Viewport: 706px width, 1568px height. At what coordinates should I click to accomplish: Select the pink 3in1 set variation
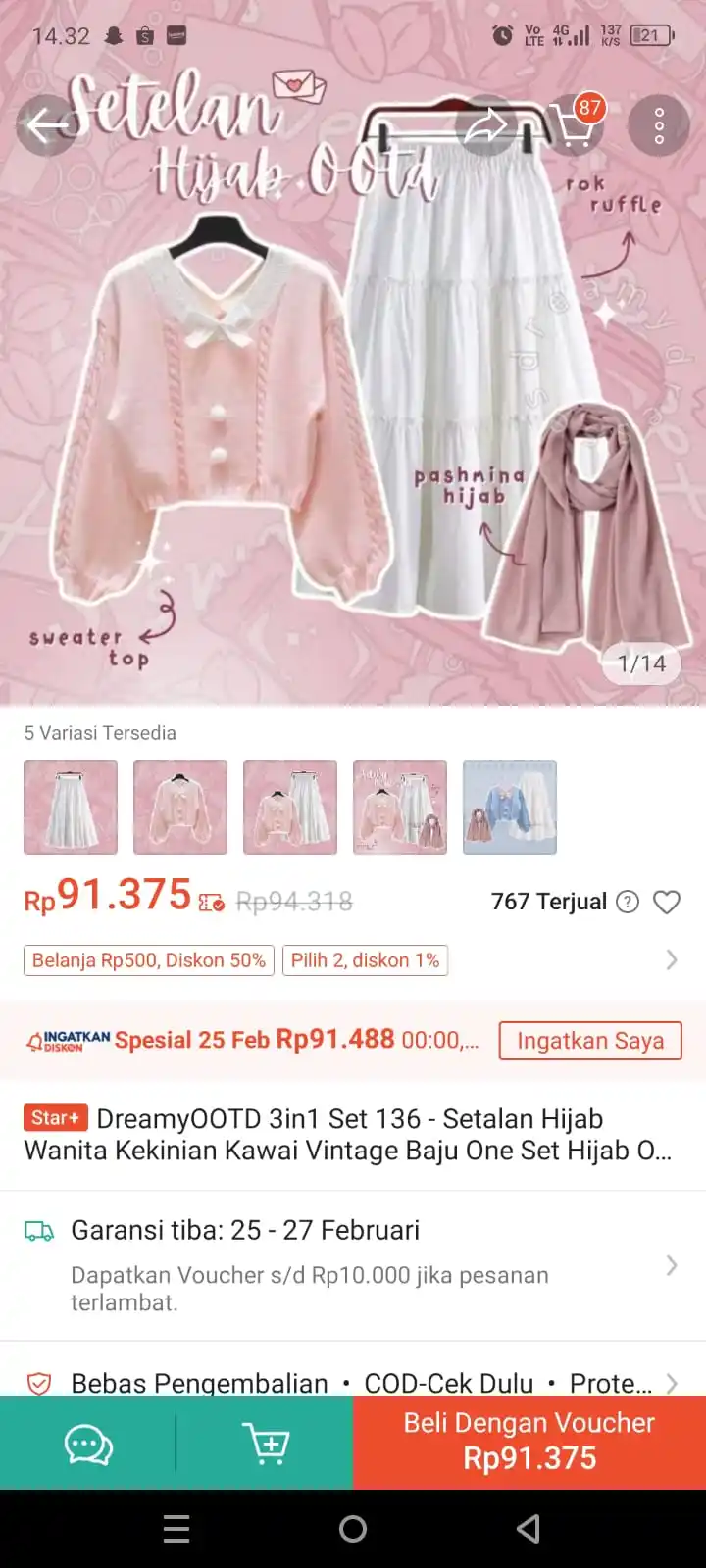400,808
